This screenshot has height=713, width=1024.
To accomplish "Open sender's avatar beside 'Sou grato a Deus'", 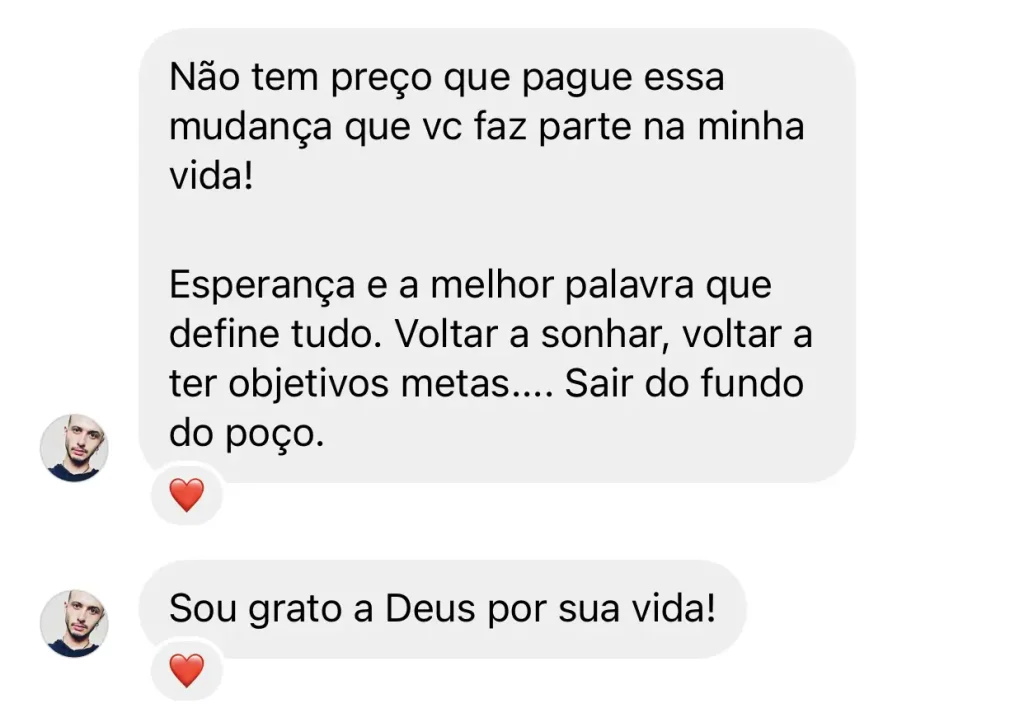I will click(74, 623).
